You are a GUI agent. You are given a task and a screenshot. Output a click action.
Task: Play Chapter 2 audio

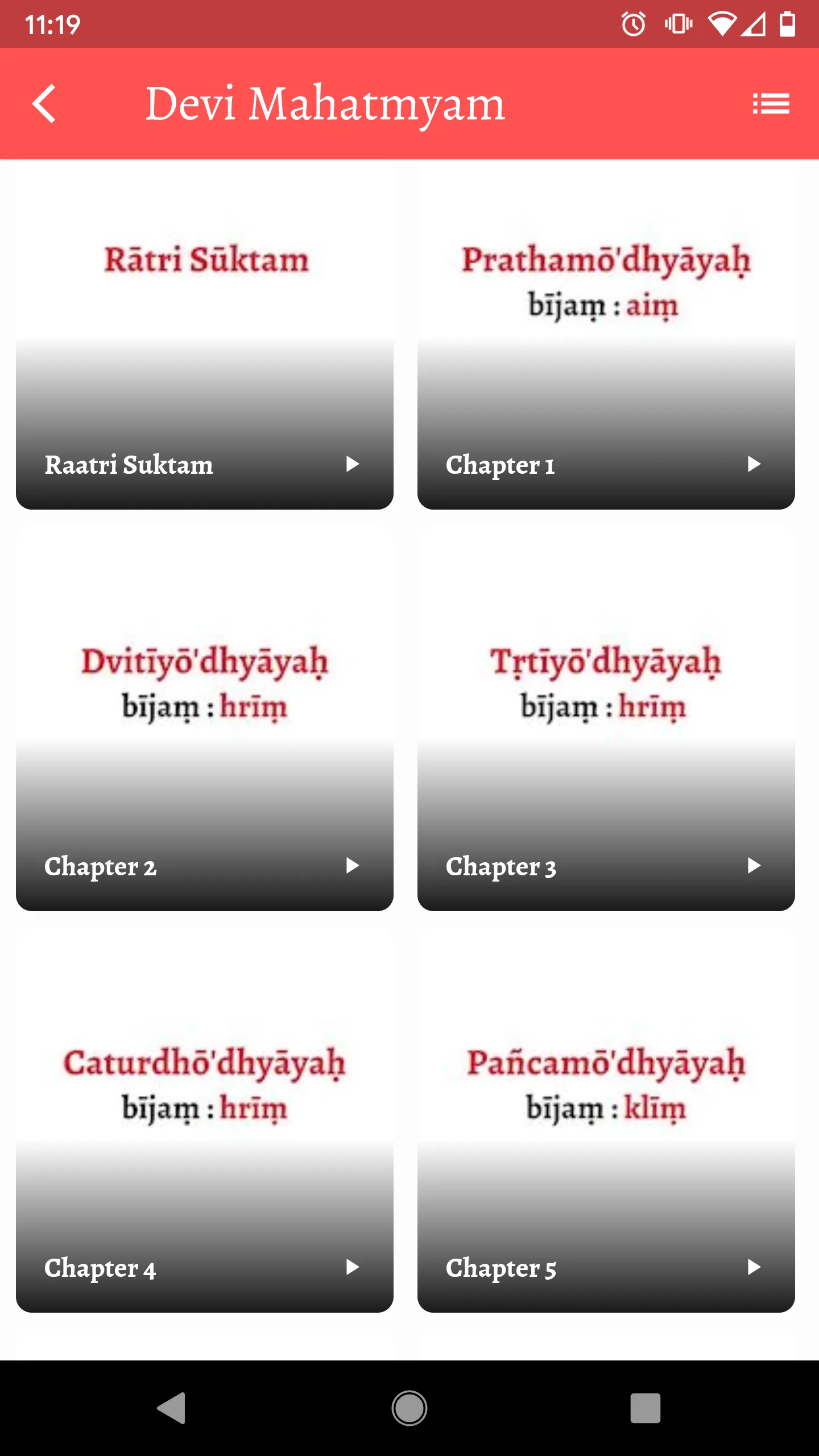click(353, 867)
